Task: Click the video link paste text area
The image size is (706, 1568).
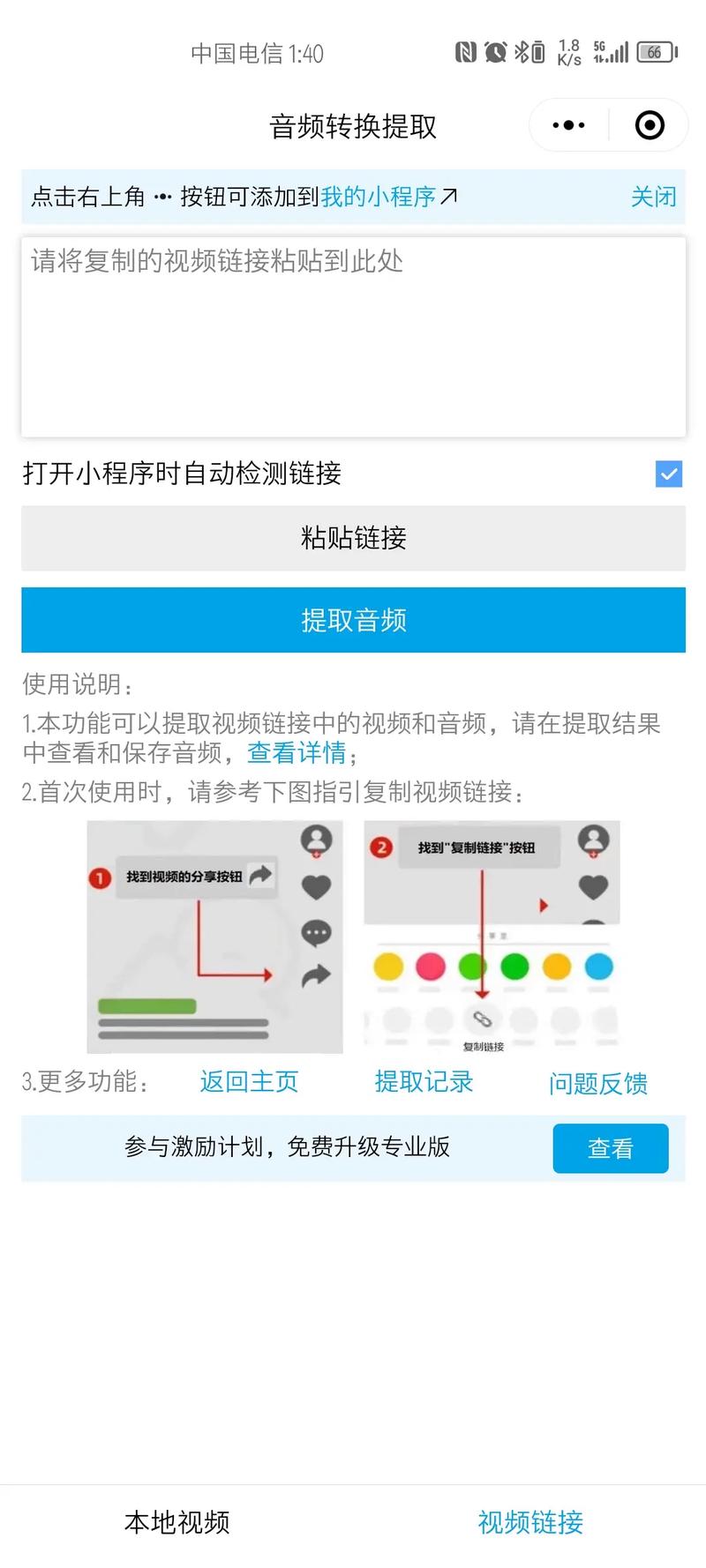Action: [353, 335]
